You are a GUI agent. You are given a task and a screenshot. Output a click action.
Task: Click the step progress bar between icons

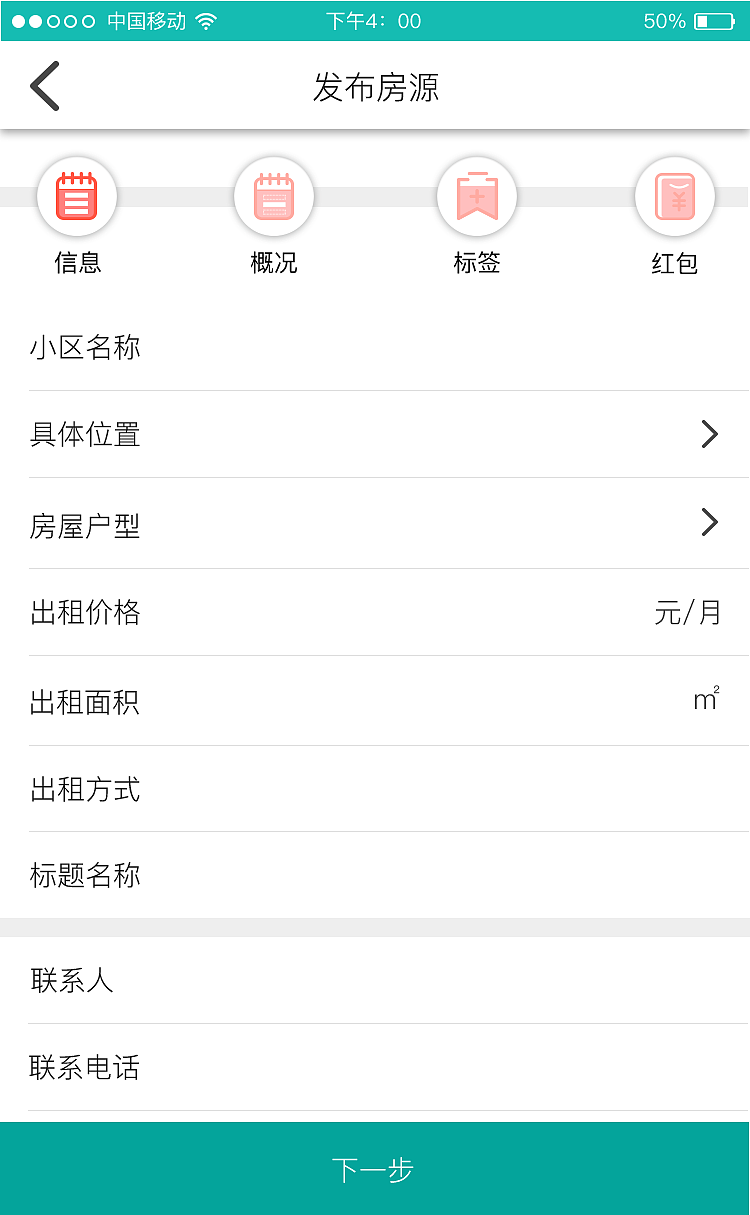pyautogui.click(x=375, y=196)
